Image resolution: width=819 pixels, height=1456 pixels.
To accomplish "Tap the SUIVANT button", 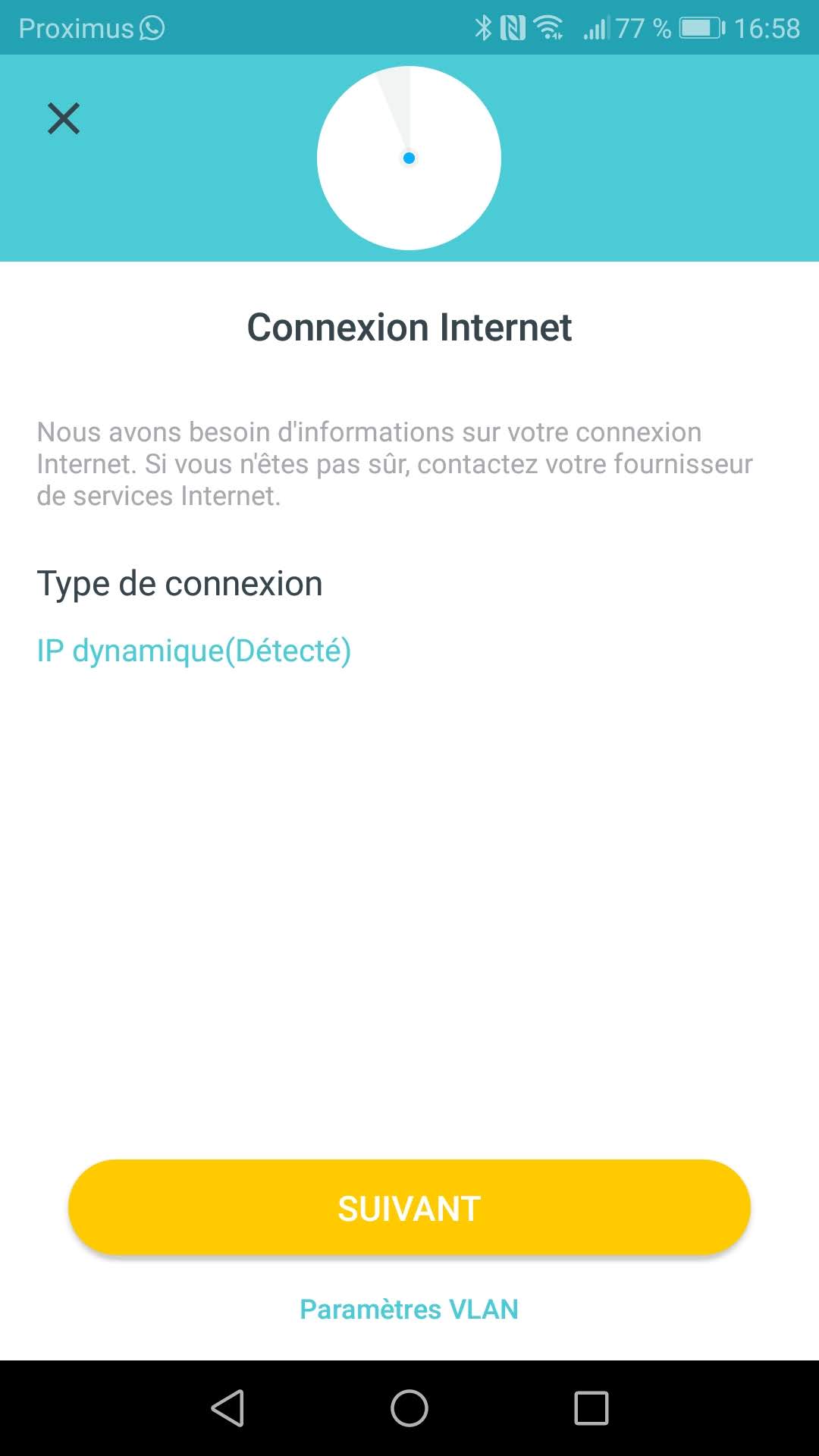I will pyautogui.click(x=409, y=1207).
